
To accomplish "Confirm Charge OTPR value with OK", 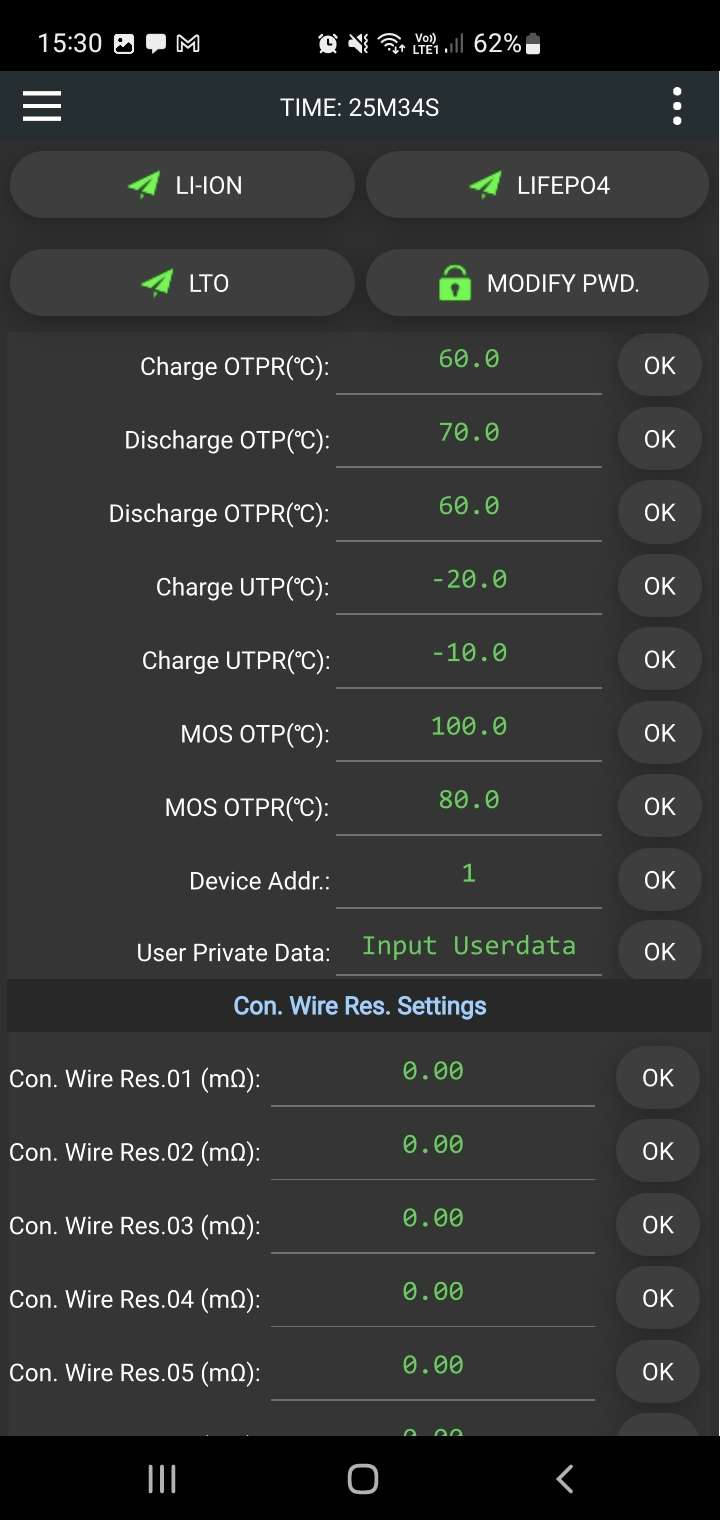I will pyautogui.click(x=659, y=365).
